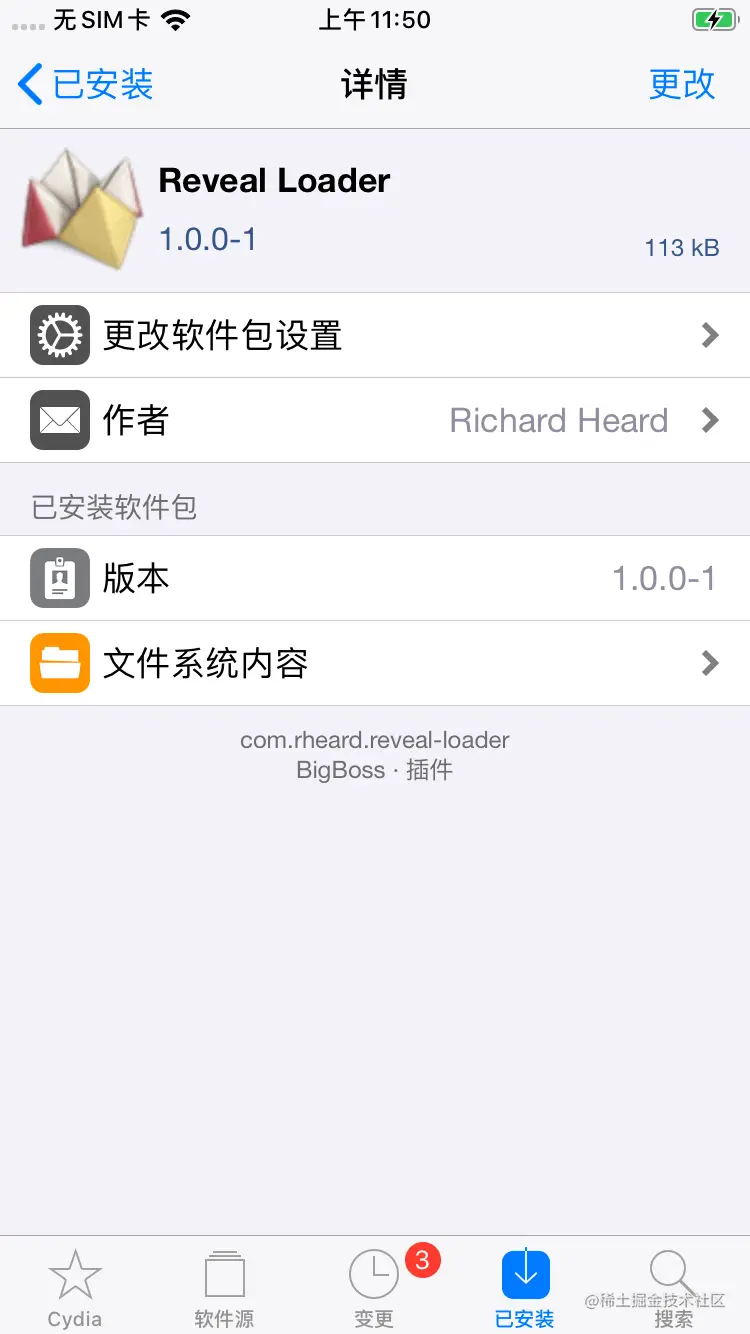Switch to the 软件源 tab
750x1334 pixels.
224,1288
